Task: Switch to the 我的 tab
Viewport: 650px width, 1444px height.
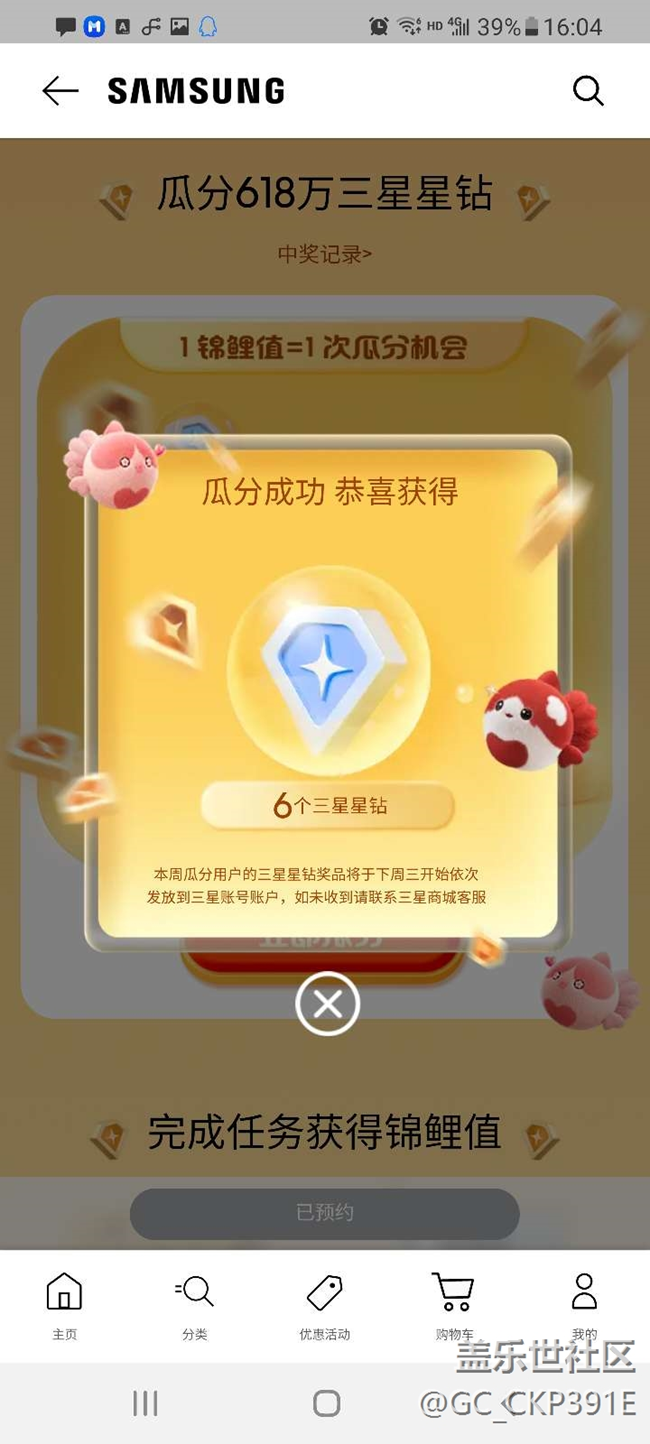Action: point(584,1305)
